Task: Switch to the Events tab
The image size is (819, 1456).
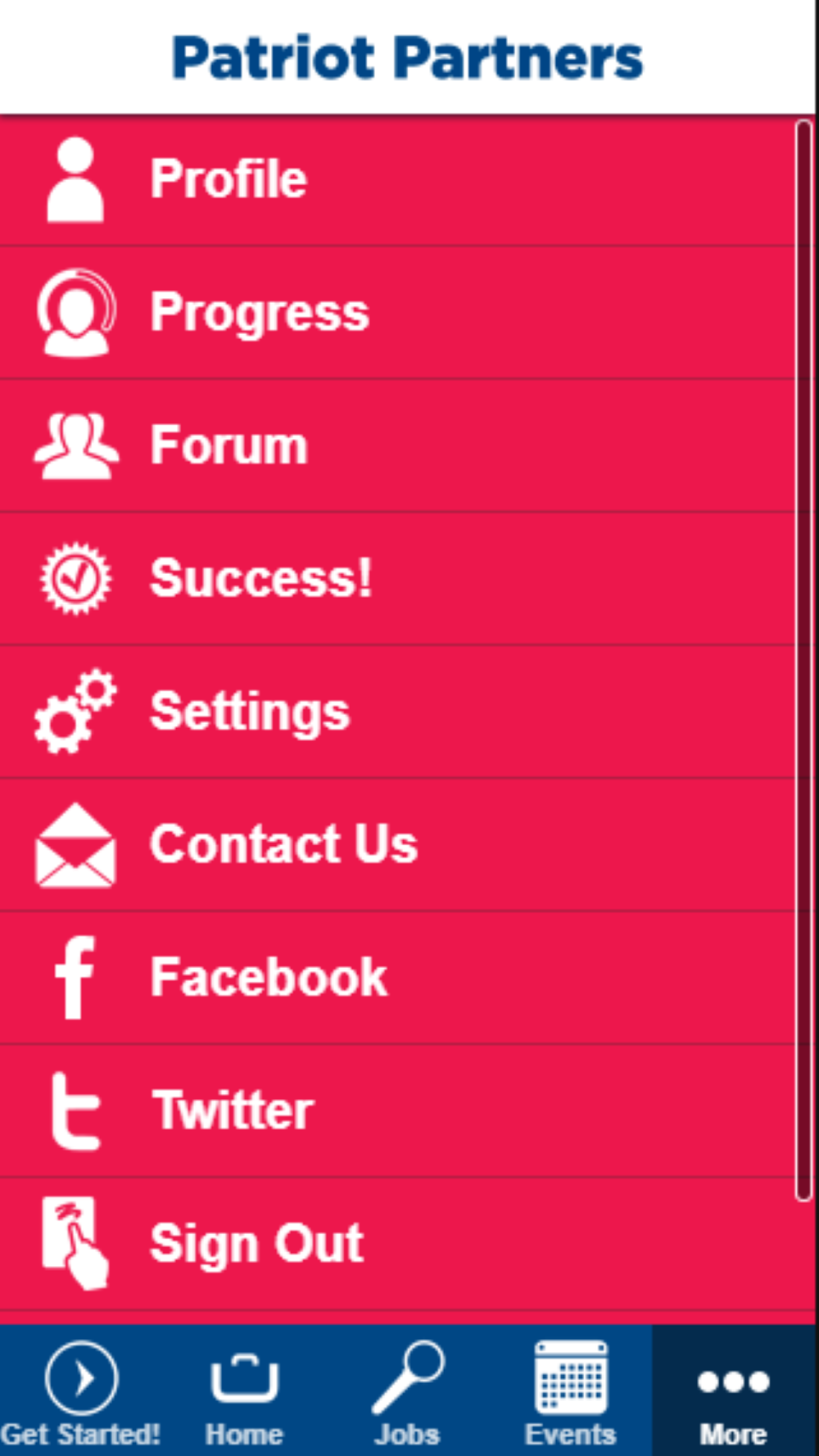Action: click(x=570, y=1390)
